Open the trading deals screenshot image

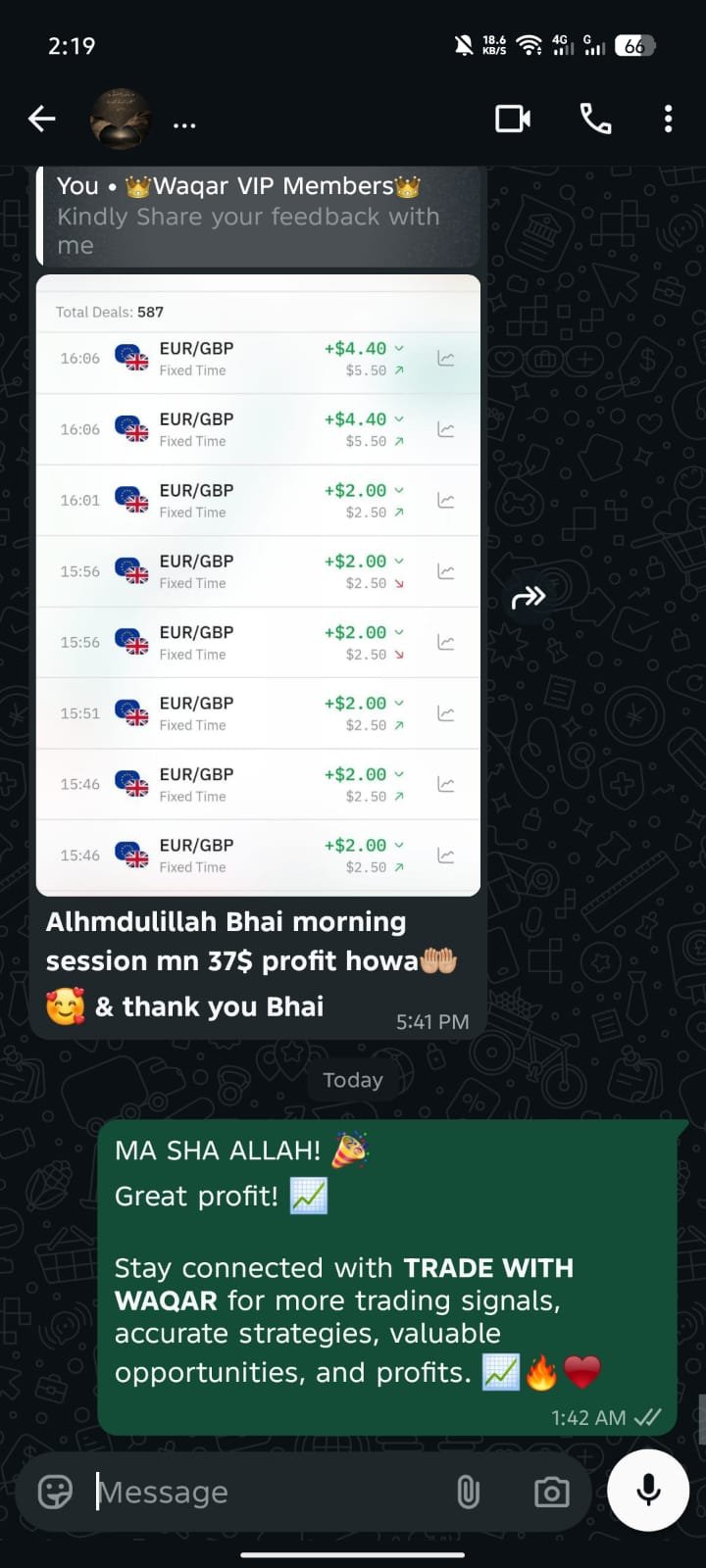coord(258,585)
